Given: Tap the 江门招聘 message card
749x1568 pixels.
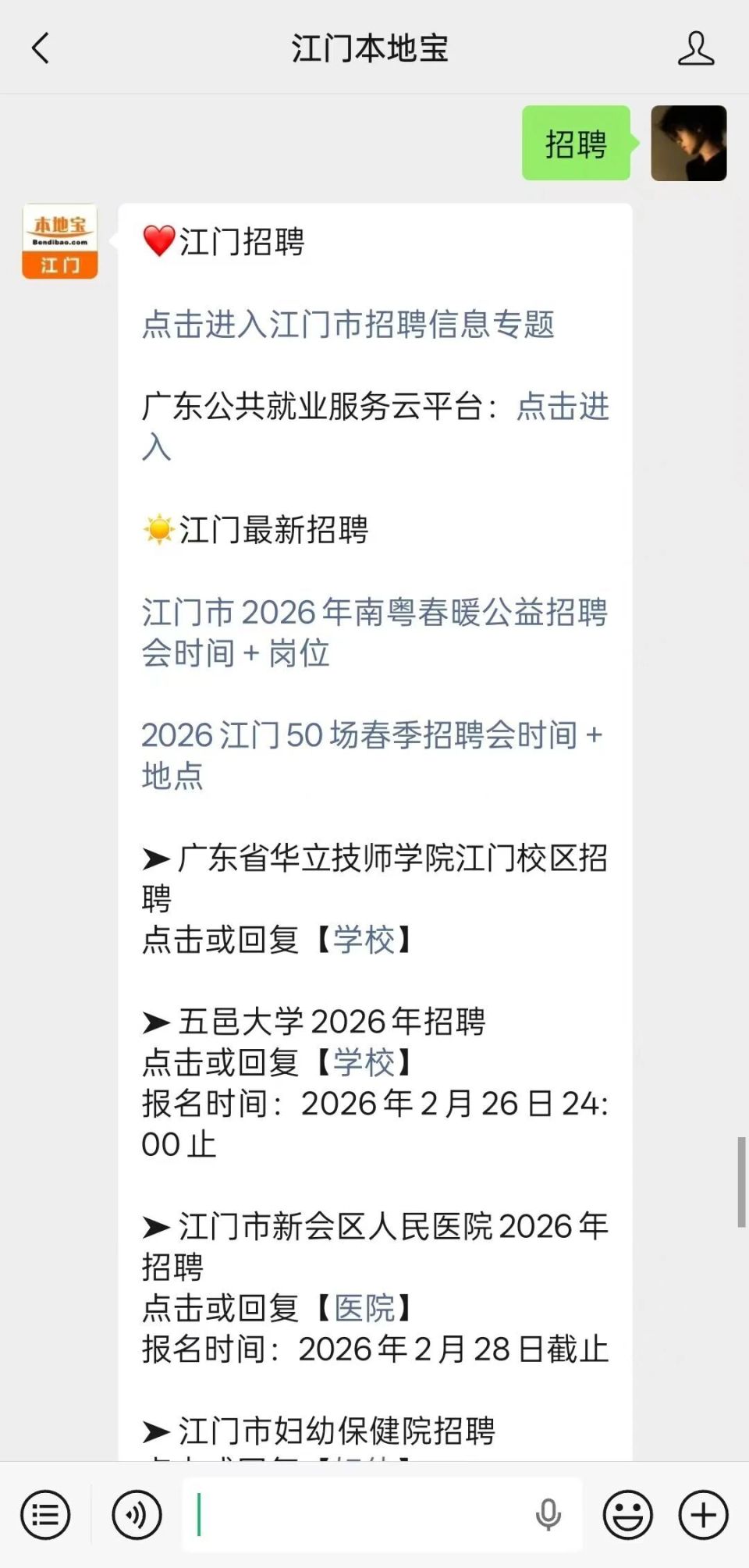Looking at the screenshot, I should (x=374, y=780).
